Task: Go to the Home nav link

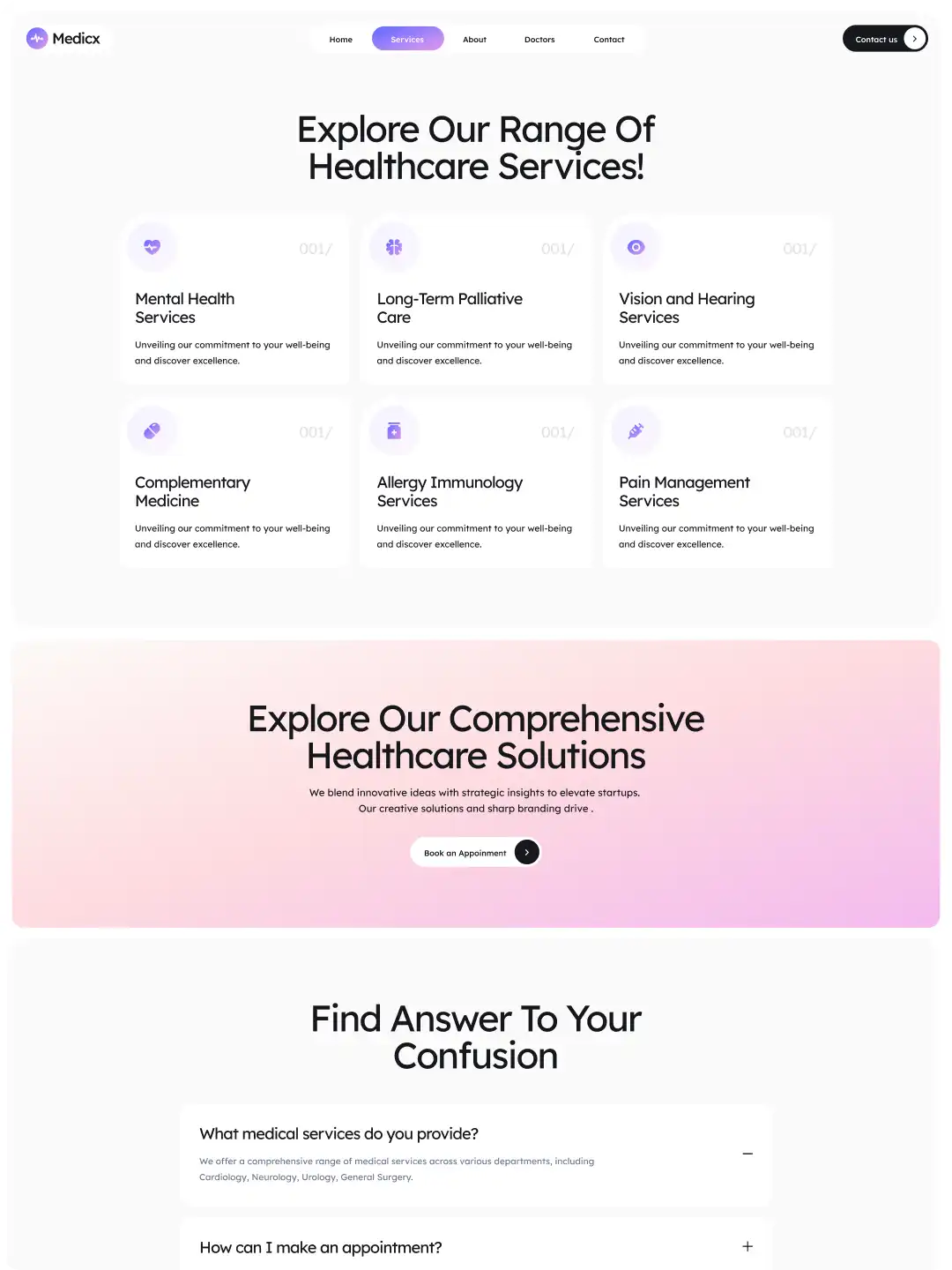Action: 341,39
